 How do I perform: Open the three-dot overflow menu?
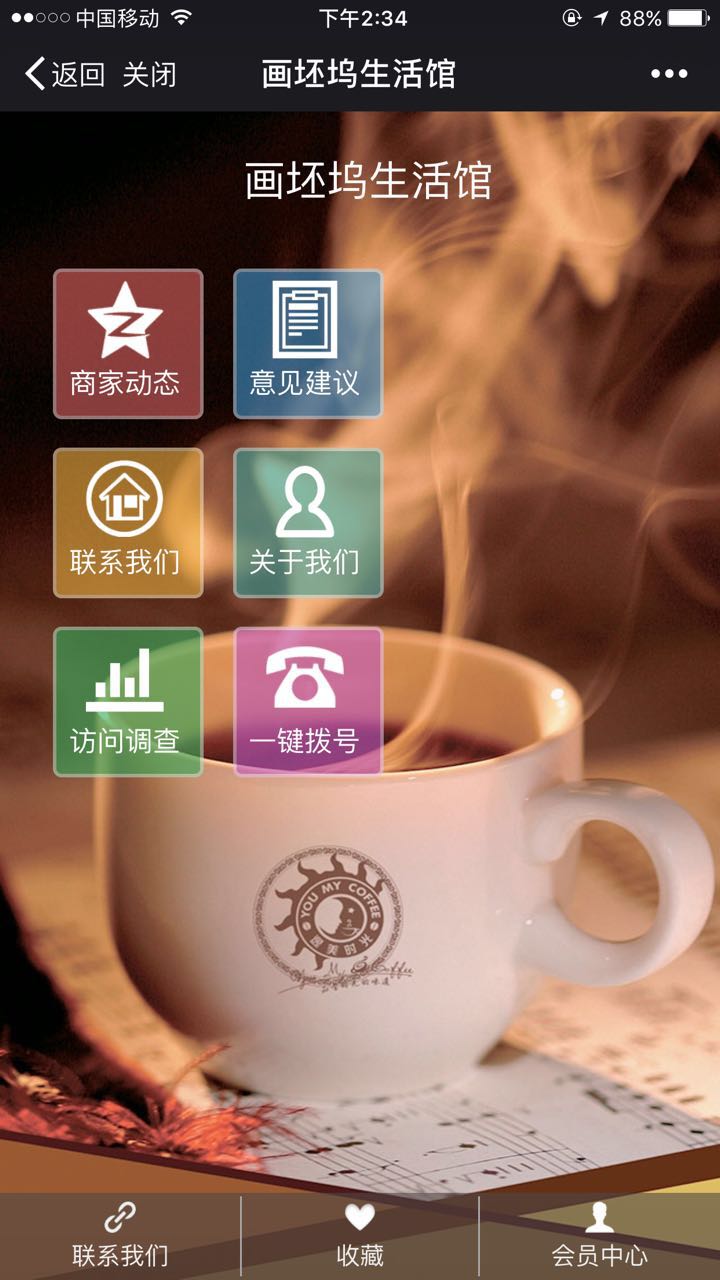(x=669, y=74)
